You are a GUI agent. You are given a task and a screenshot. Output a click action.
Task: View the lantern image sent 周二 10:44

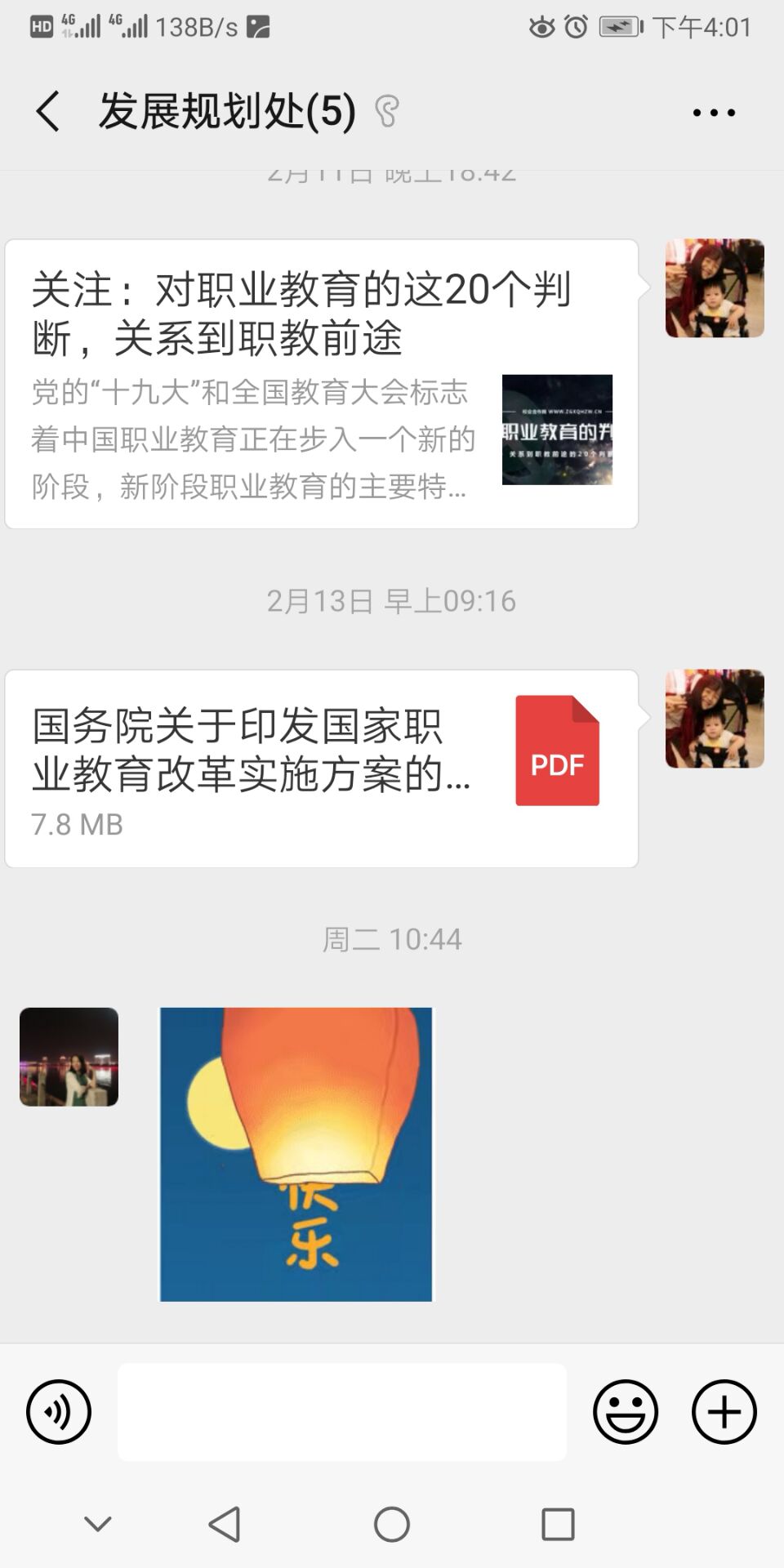(296, 1154)
